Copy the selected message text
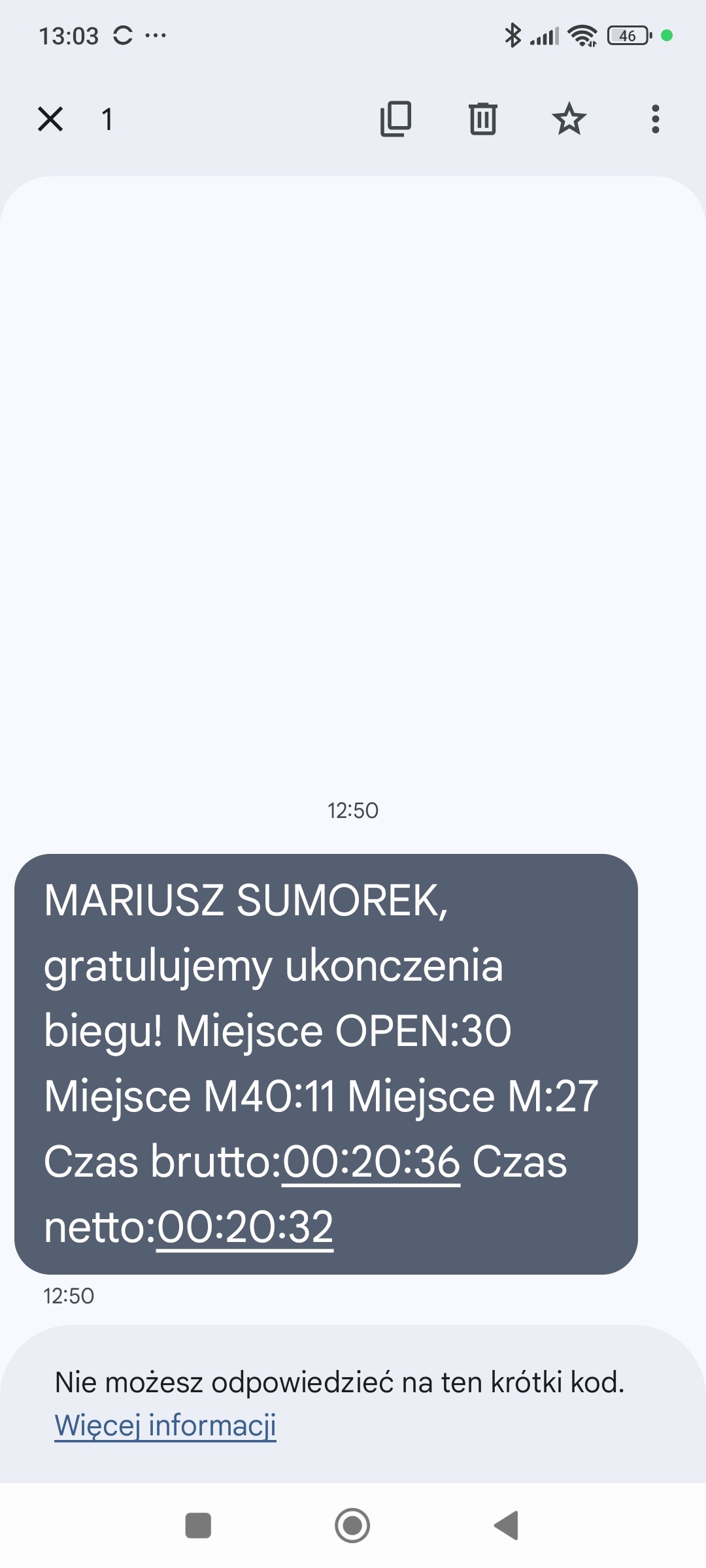Viewport: 706px width, 1568px height. point(396,119)
